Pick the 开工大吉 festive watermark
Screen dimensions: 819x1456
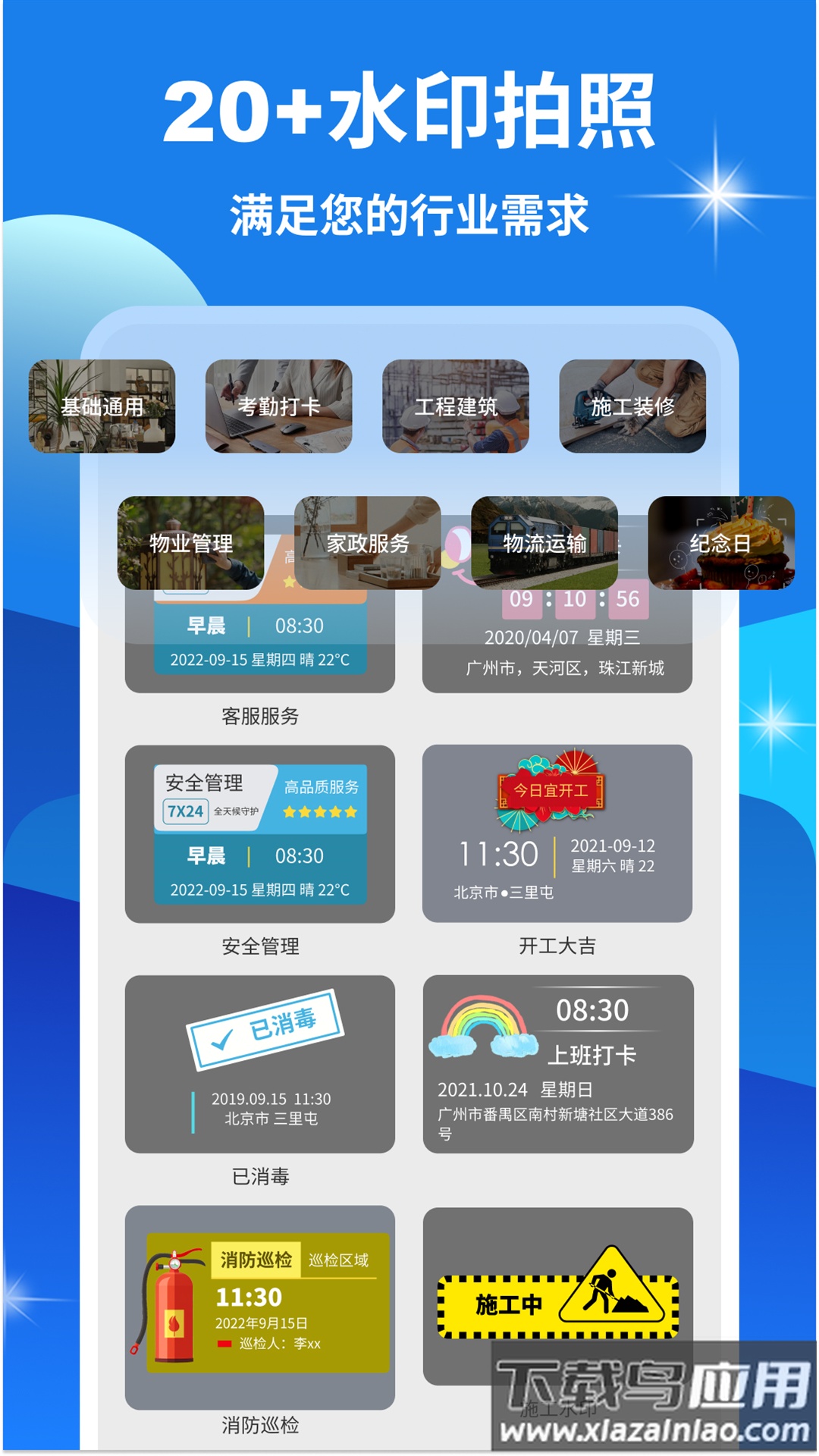coord(557,834)
